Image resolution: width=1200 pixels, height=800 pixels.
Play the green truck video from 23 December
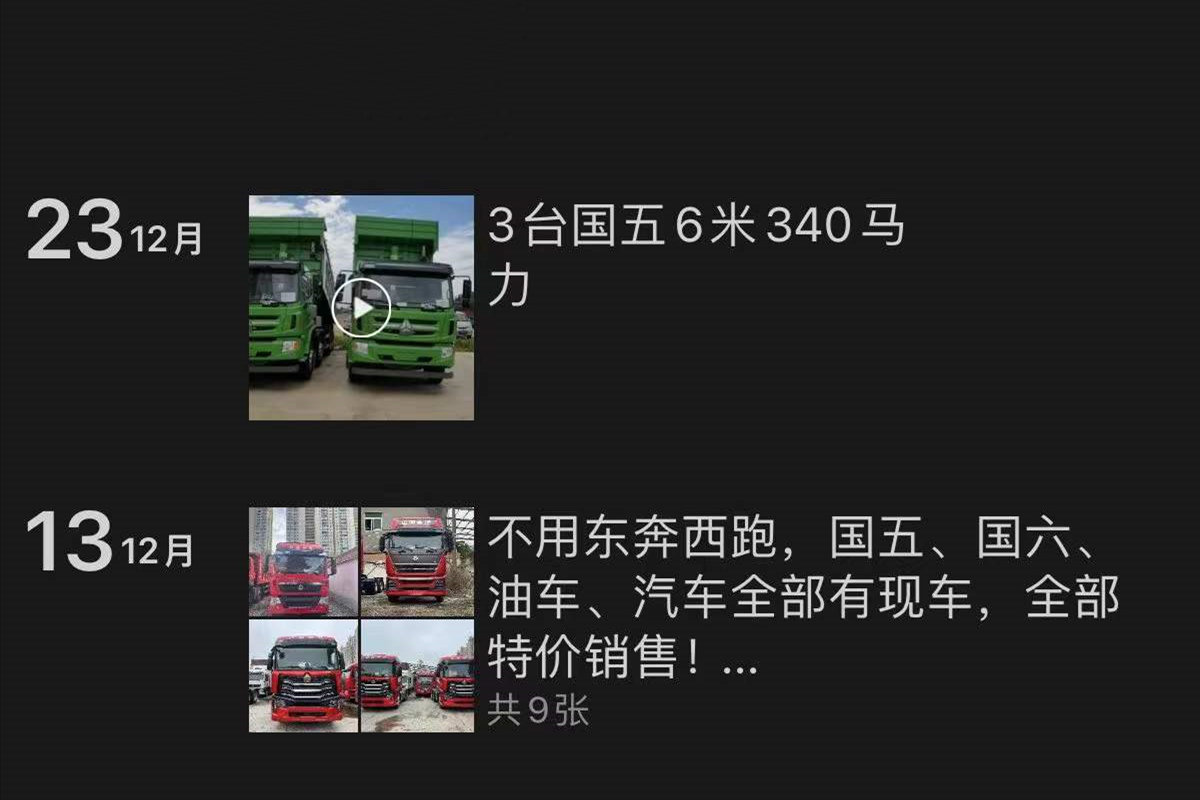click(x=361, y=307)
